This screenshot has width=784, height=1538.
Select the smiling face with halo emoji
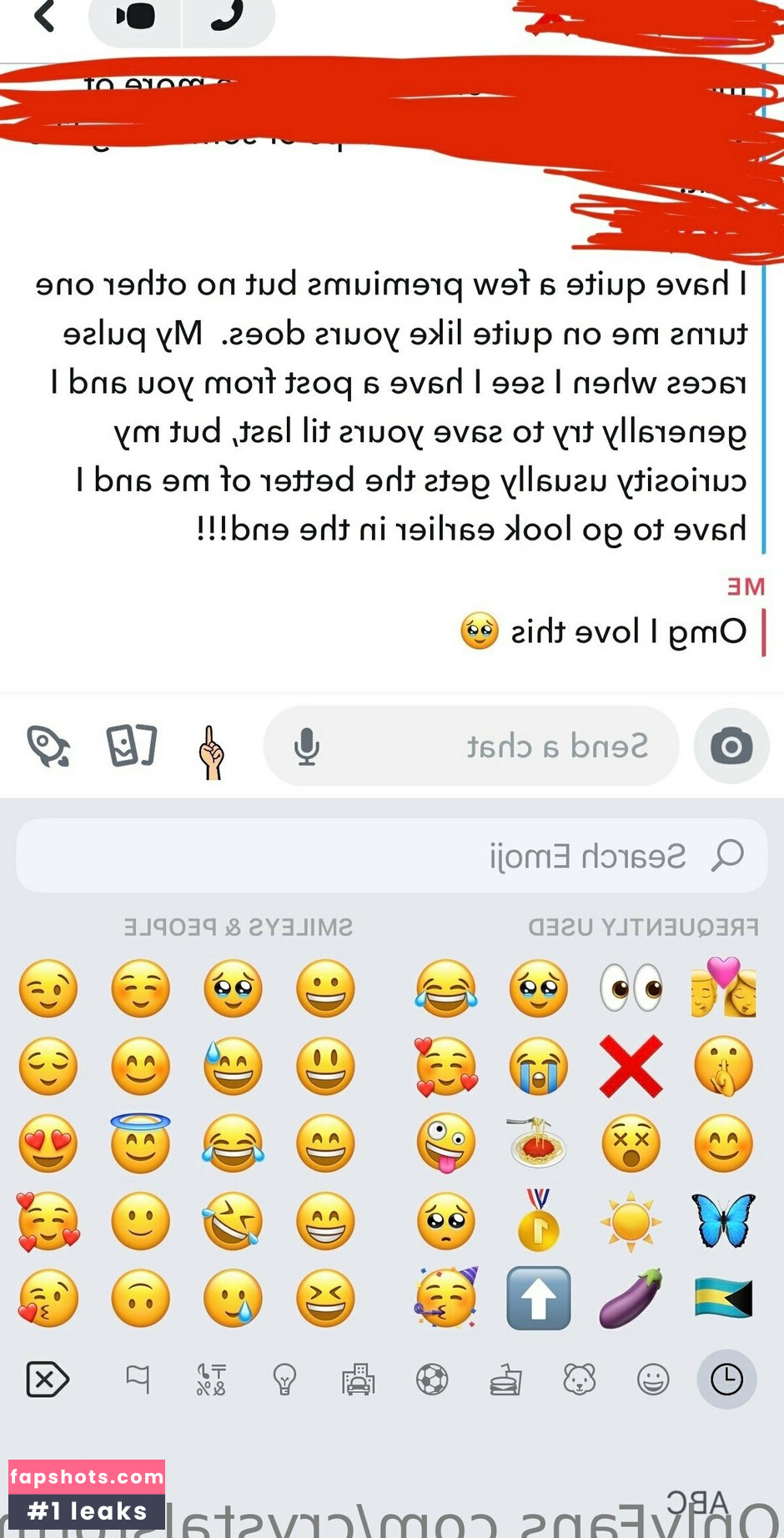140,1143
